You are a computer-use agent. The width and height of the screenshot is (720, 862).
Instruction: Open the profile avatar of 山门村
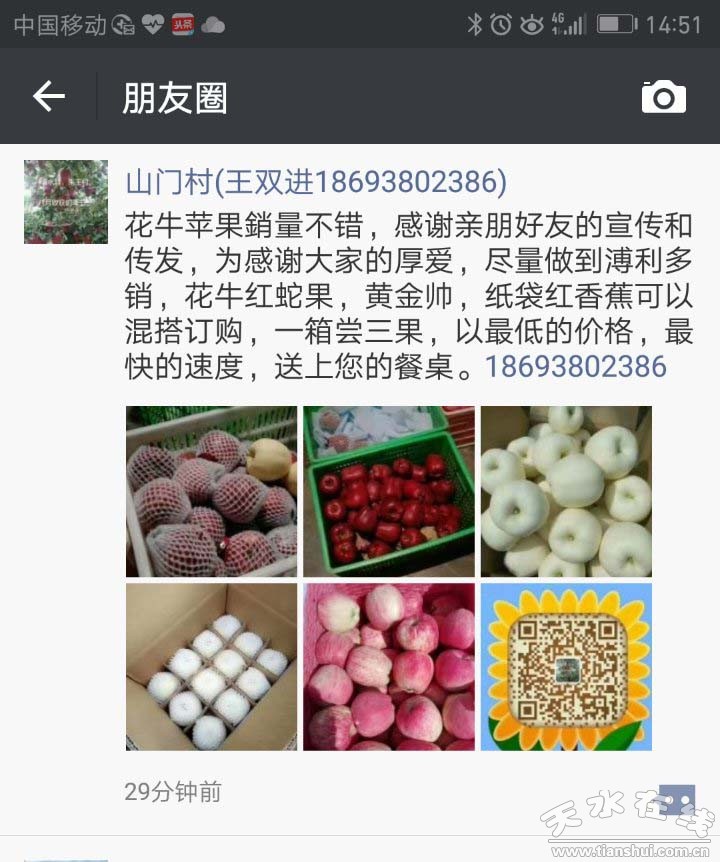pyautogui.click(x=66, y=202)
